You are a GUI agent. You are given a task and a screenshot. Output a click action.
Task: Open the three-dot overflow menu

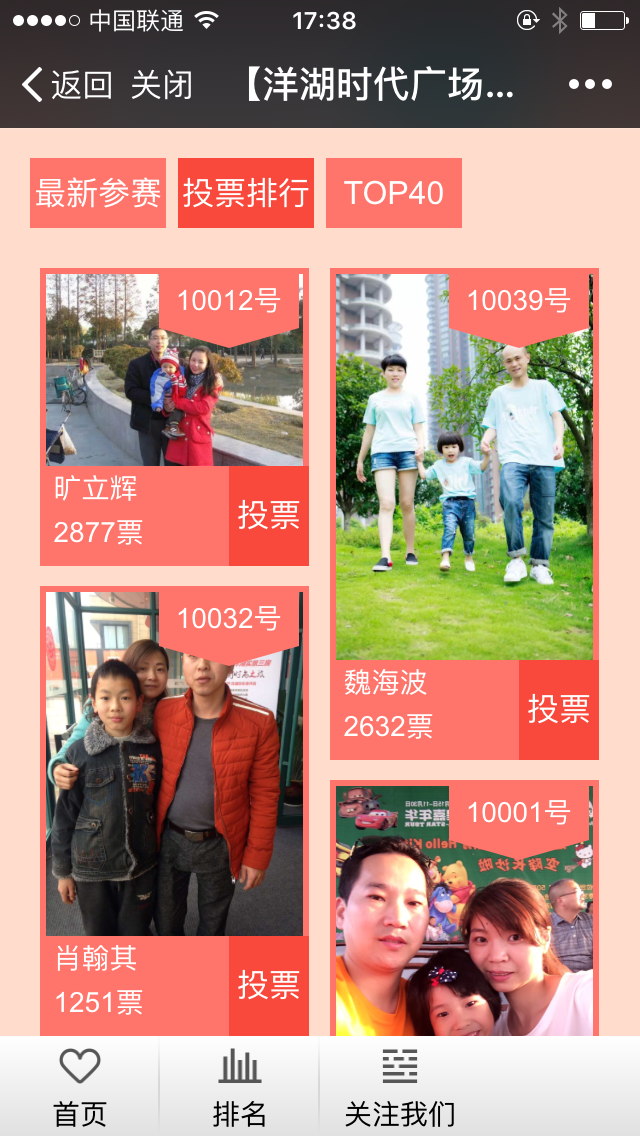590,85
